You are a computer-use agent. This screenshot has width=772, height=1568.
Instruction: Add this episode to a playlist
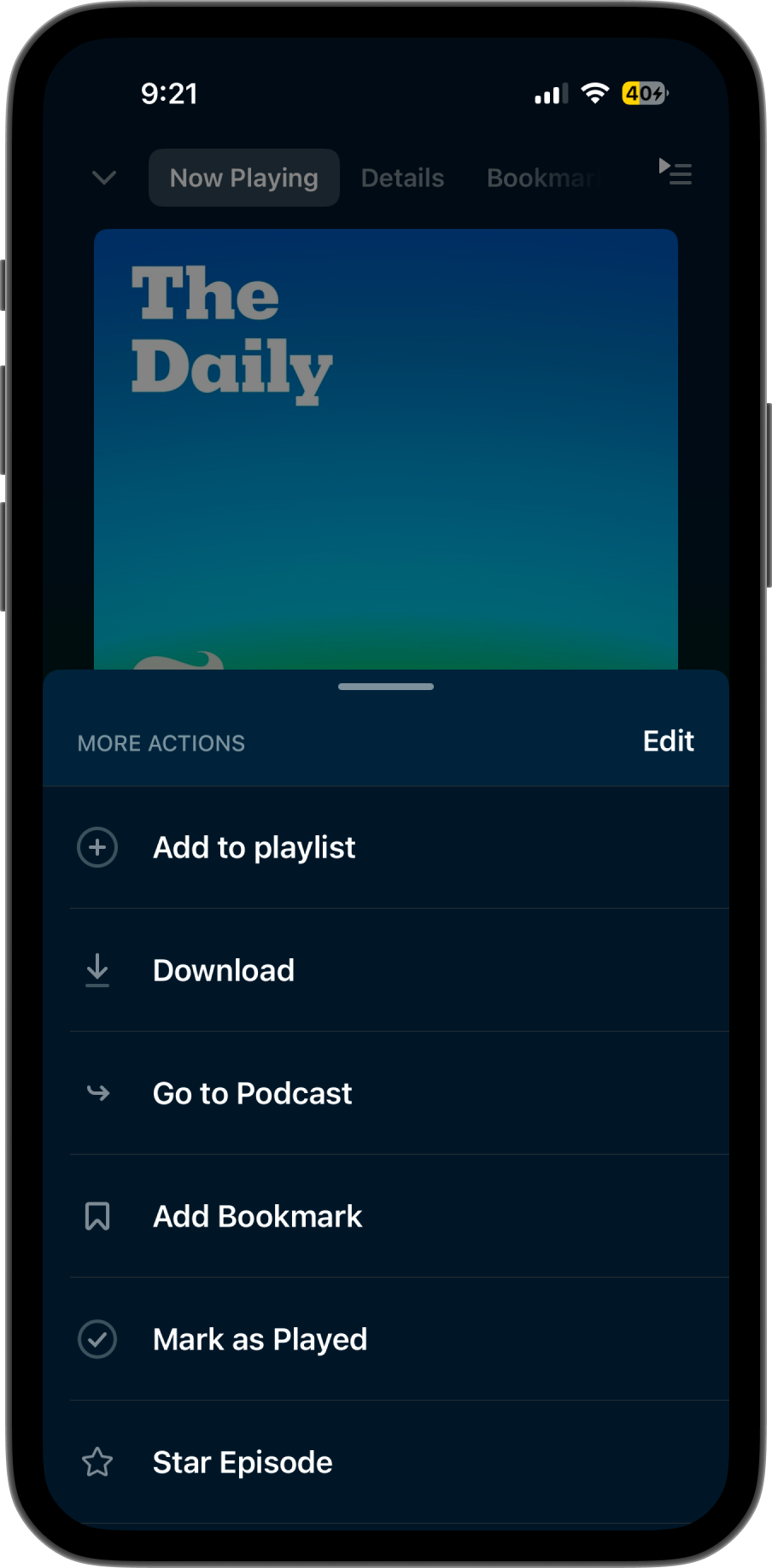(254, 848)
